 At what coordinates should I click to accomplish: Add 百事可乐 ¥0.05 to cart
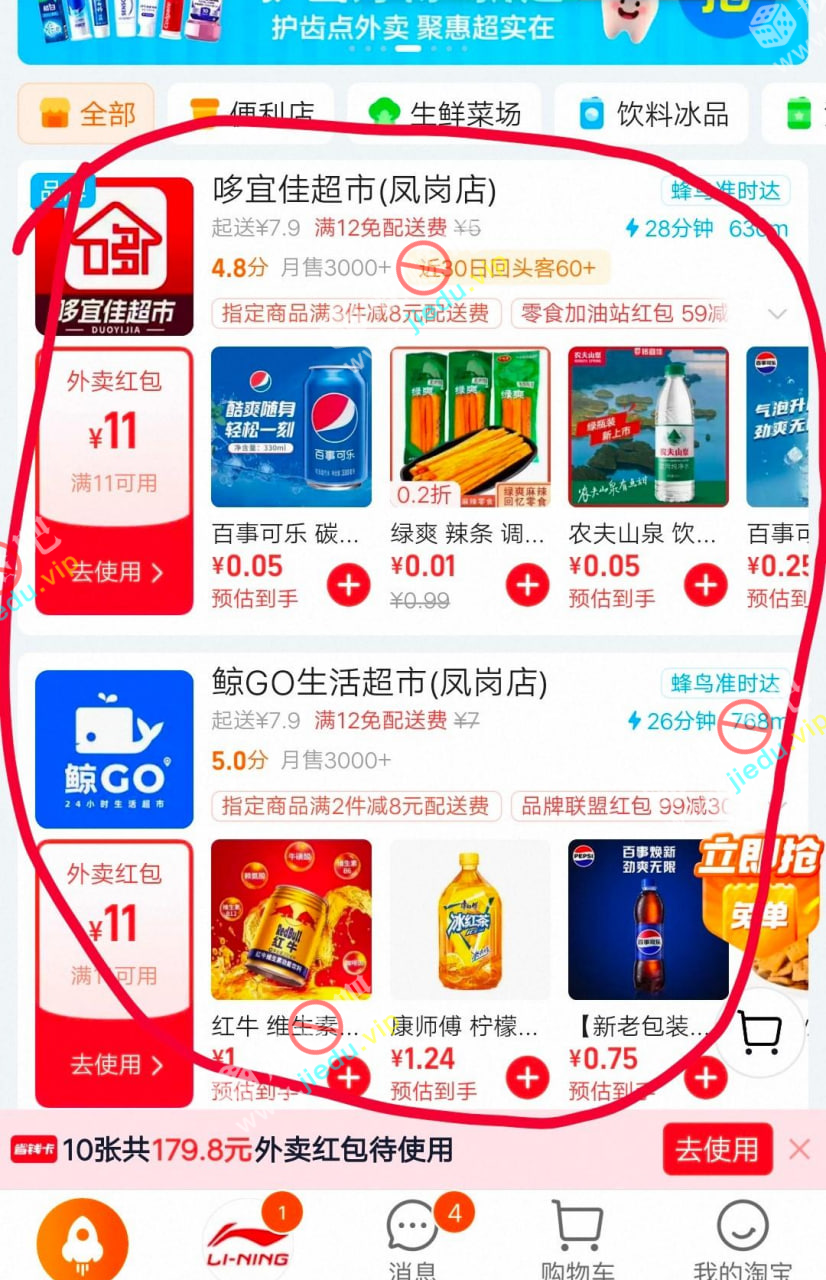348,585
